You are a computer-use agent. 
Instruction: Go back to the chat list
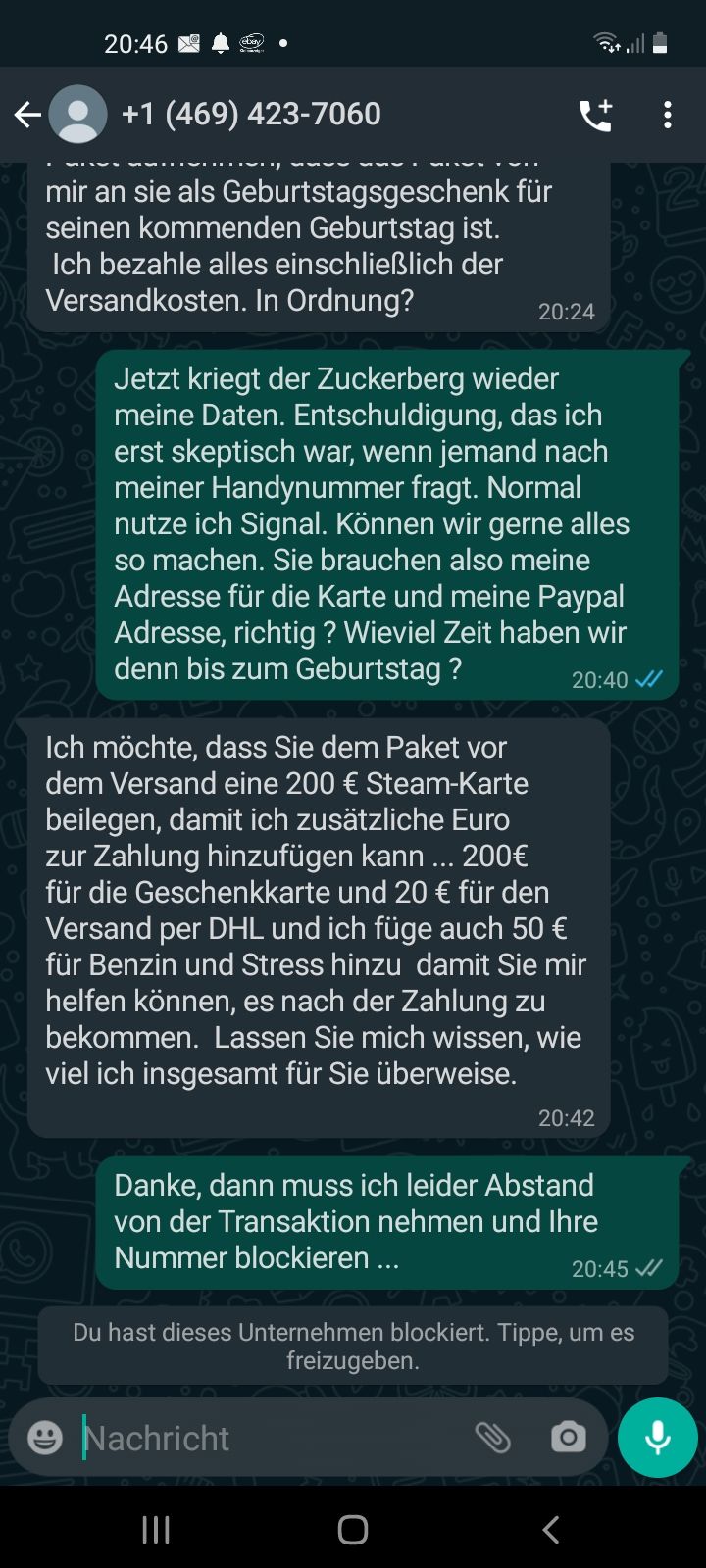click(27, 115)
